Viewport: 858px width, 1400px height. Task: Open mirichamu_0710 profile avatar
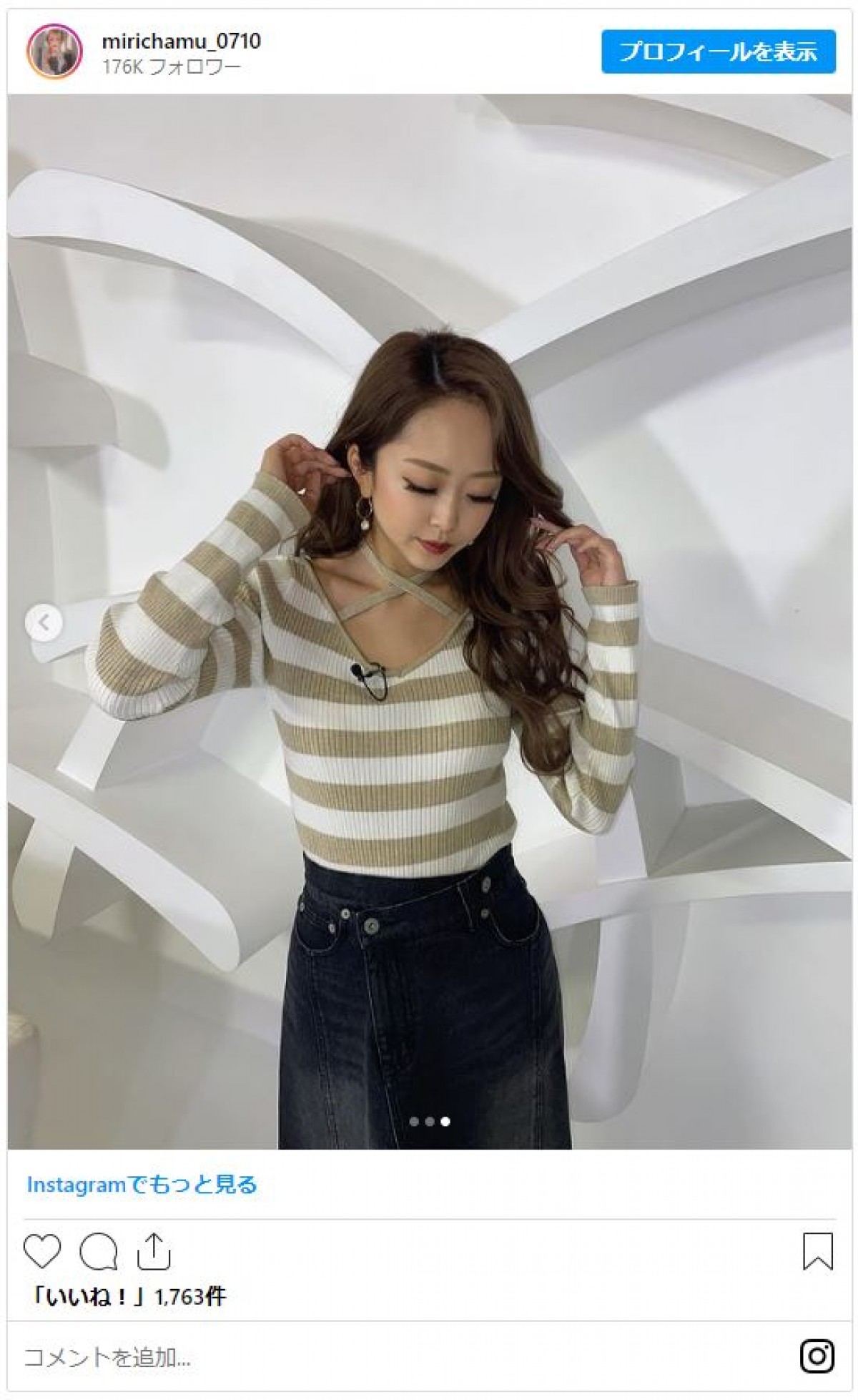[54, 52]
